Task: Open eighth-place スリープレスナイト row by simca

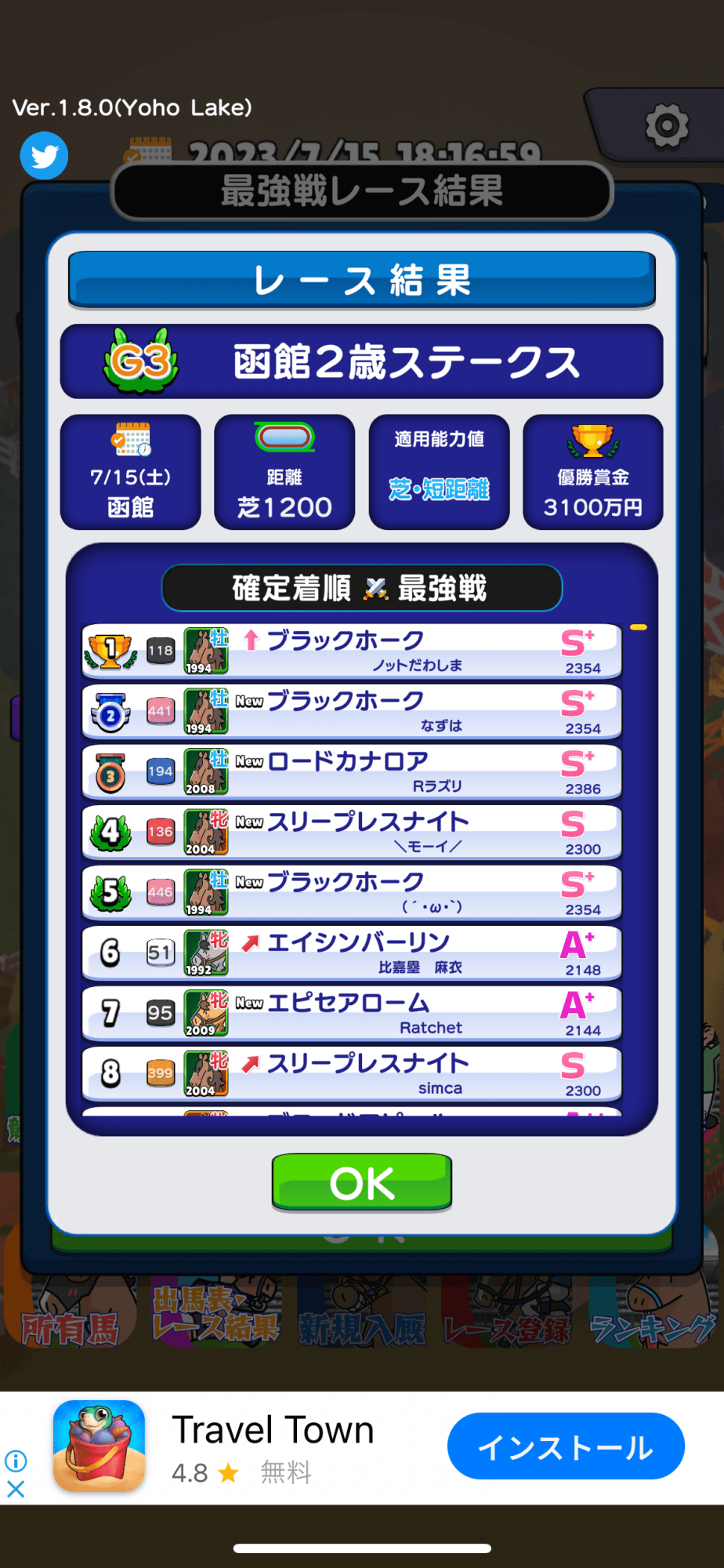Action: [x=352, y=1074]
